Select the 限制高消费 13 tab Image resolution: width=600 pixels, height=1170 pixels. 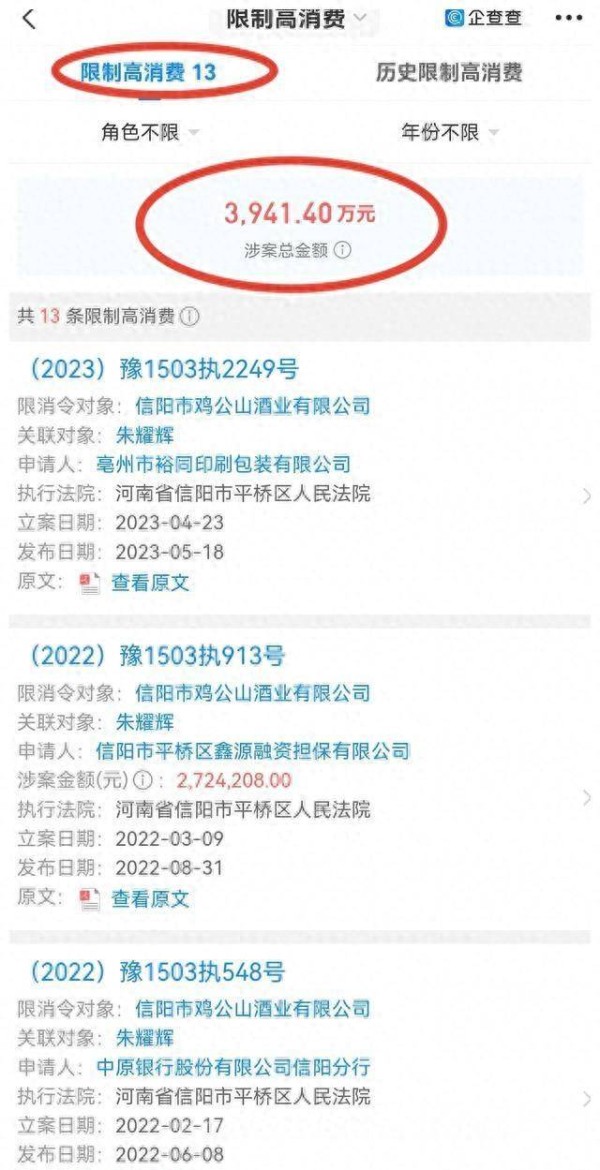[x=149, y=72]
